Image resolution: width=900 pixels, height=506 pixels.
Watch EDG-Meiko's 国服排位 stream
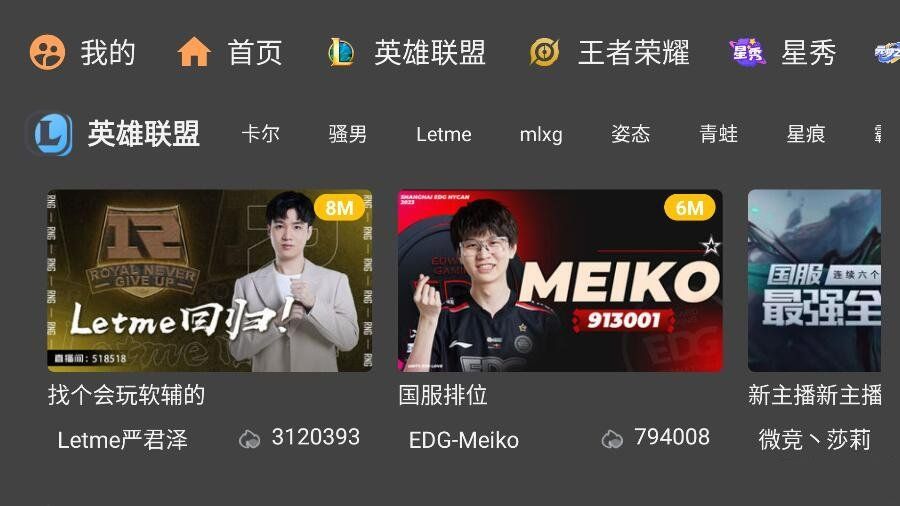tap(560, 281)
